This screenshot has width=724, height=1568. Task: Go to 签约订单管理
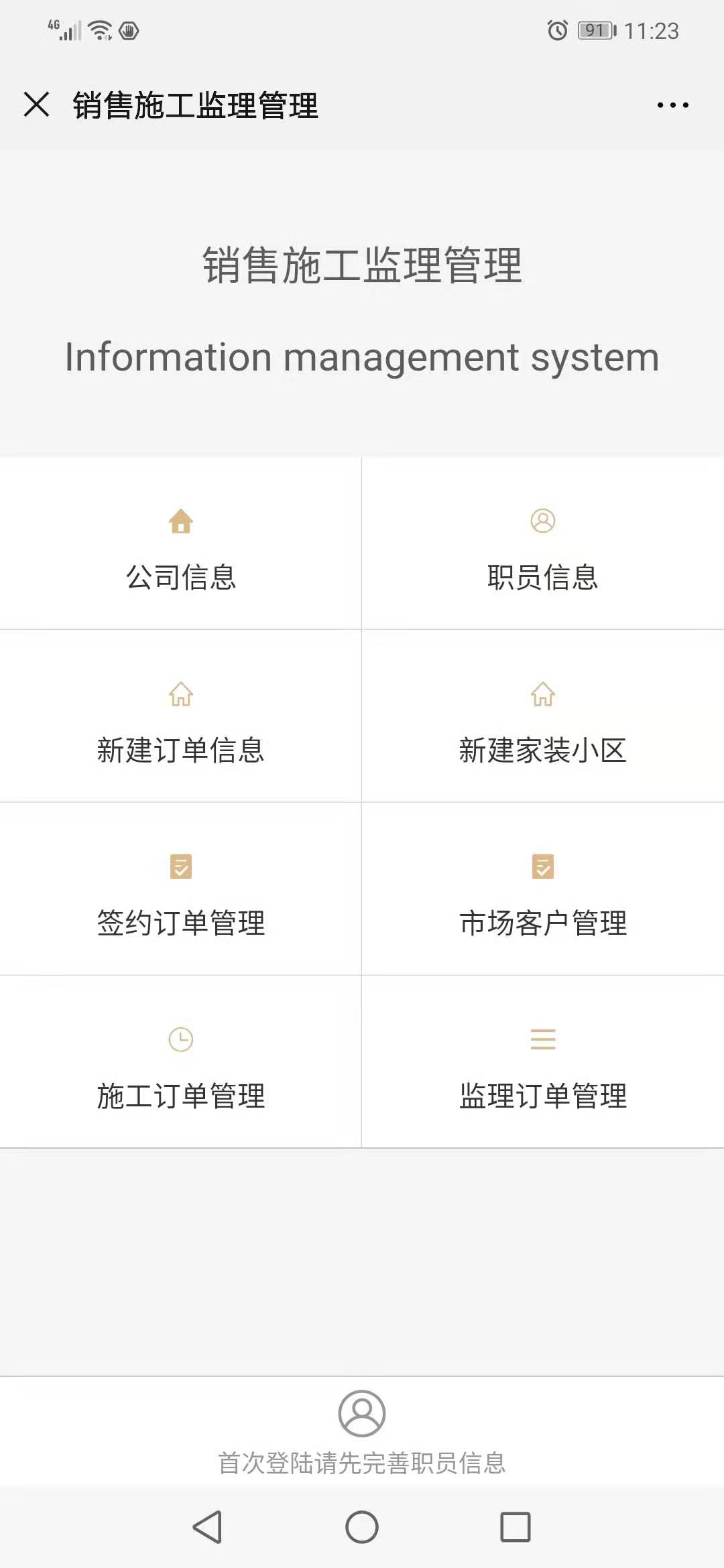[181, 889]
